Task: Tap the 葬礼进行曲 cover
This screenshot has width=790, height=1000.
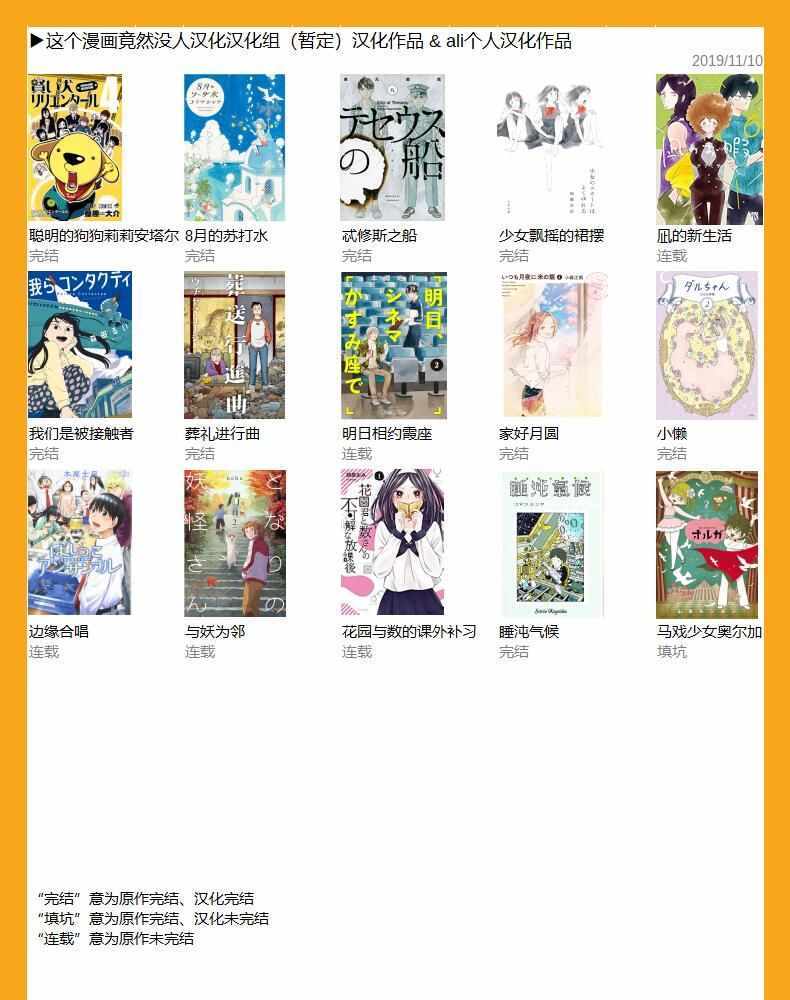Action: pos(234,345)
